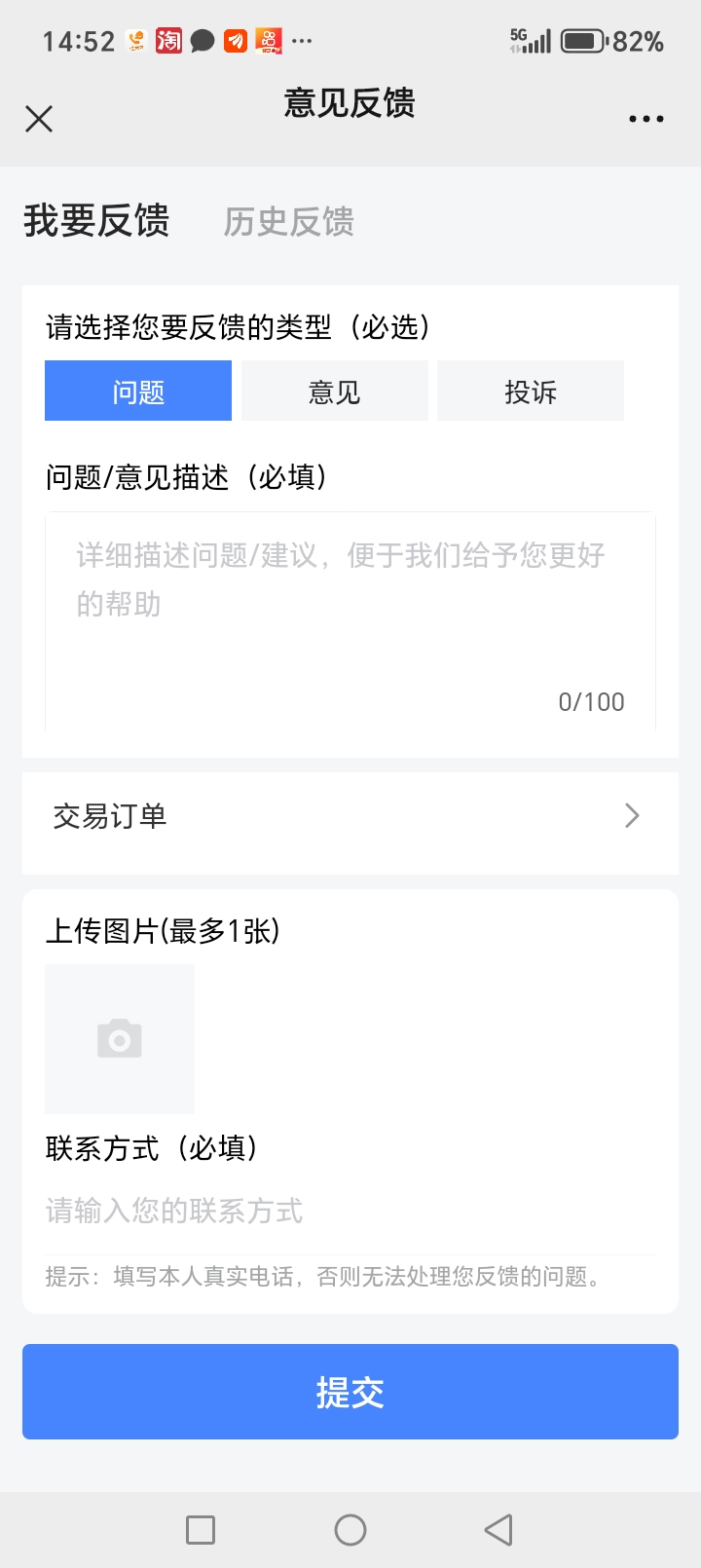Image resolution: width=701 pixels, height=1568 pixels.
Task: Go back using the system back button
Action: (498, 1530)
